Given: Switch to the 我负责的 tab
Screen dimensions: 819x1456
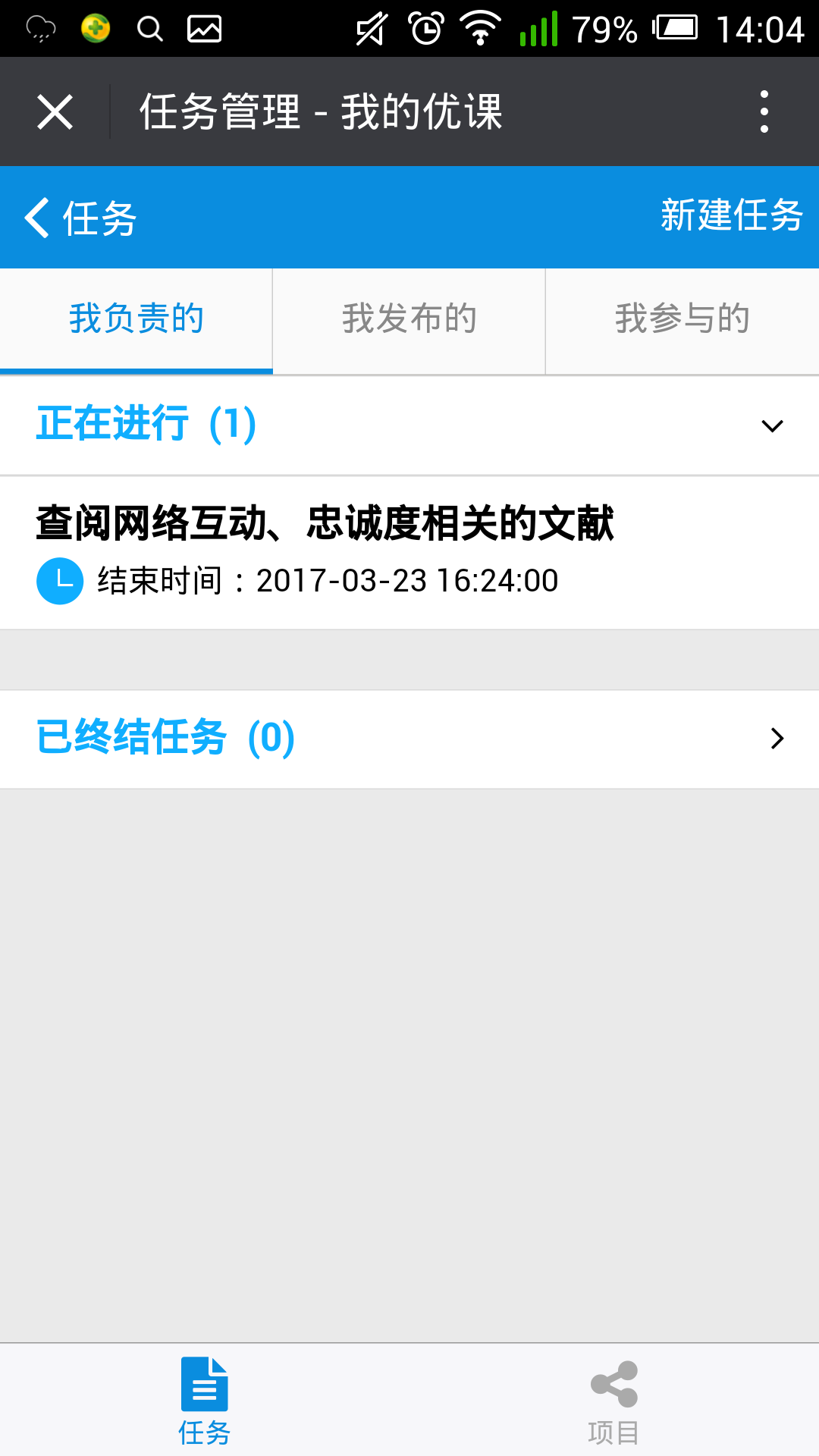Looking at the screenshot, I should 136,318.
